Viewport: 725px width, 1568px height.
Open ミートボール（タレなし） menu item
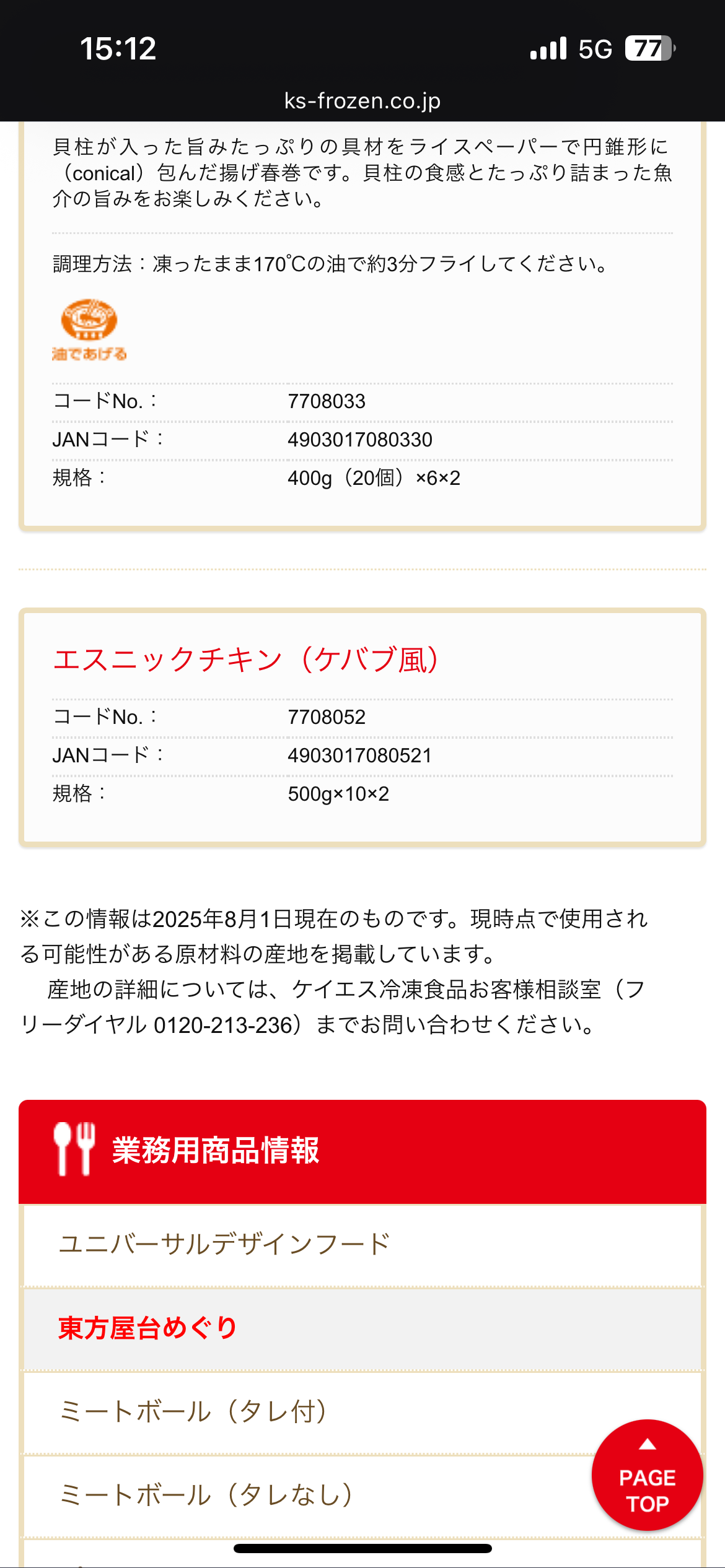207,1495
